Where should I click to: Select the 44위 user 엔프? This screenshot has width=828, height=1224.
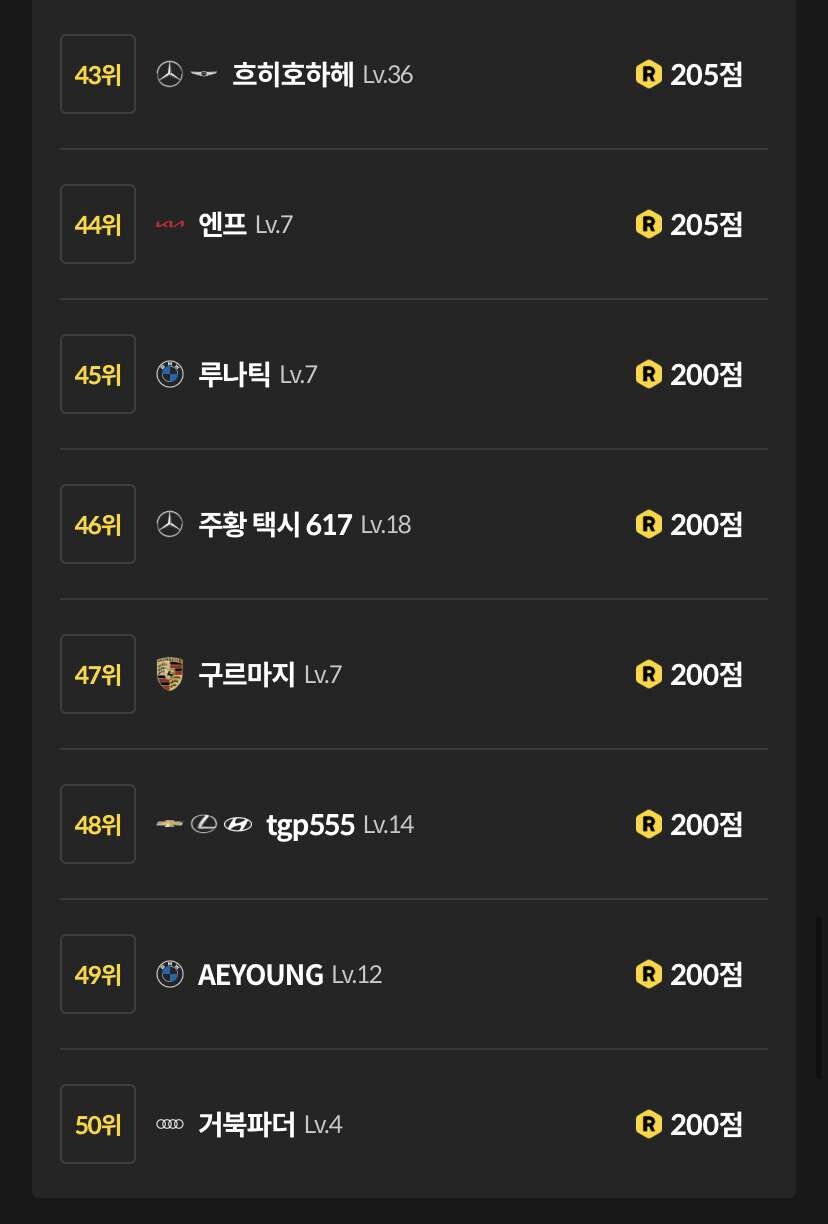222,225
